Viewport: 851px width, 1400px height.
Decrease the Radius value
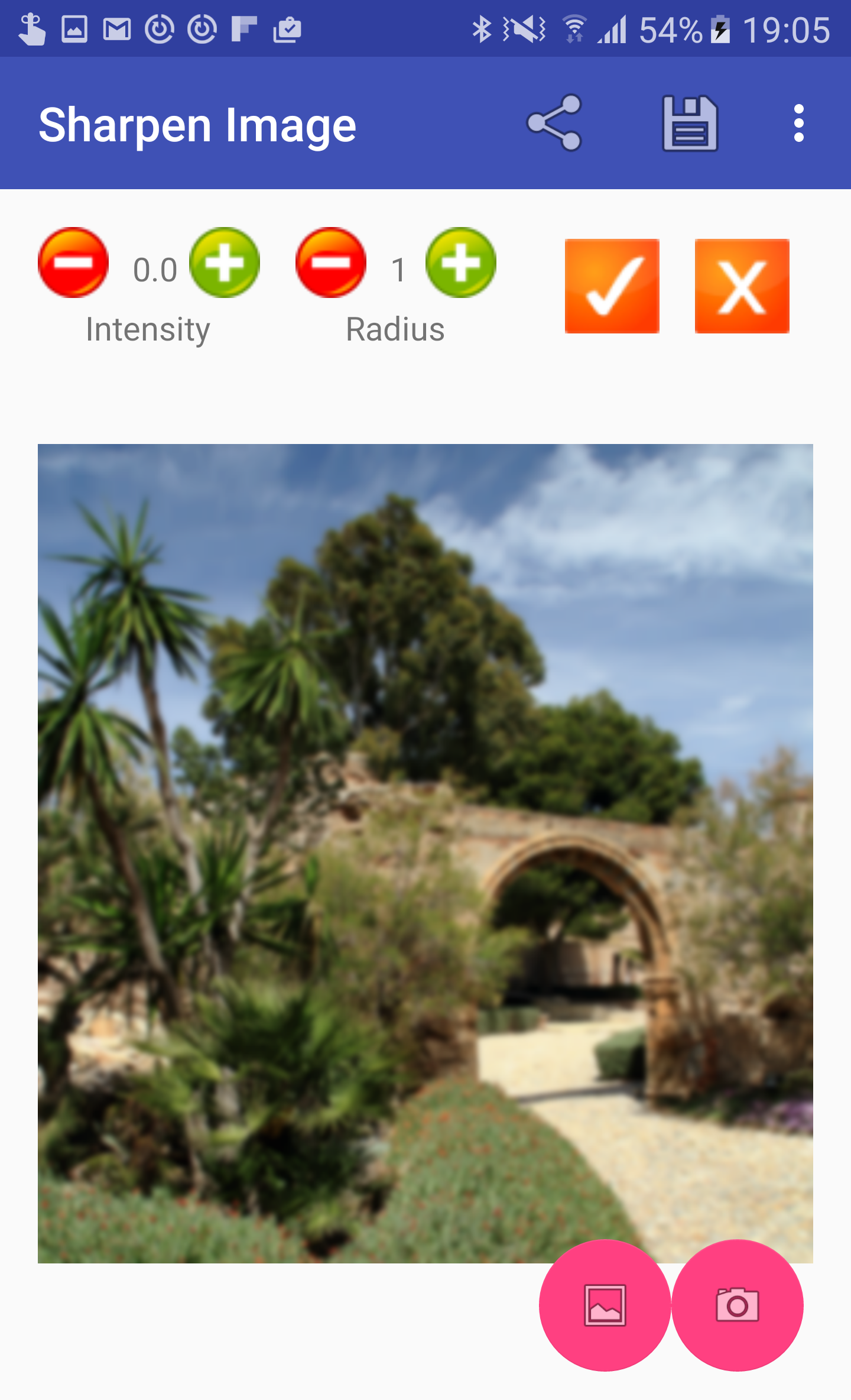pyautogui.click(x=331, y=262)
